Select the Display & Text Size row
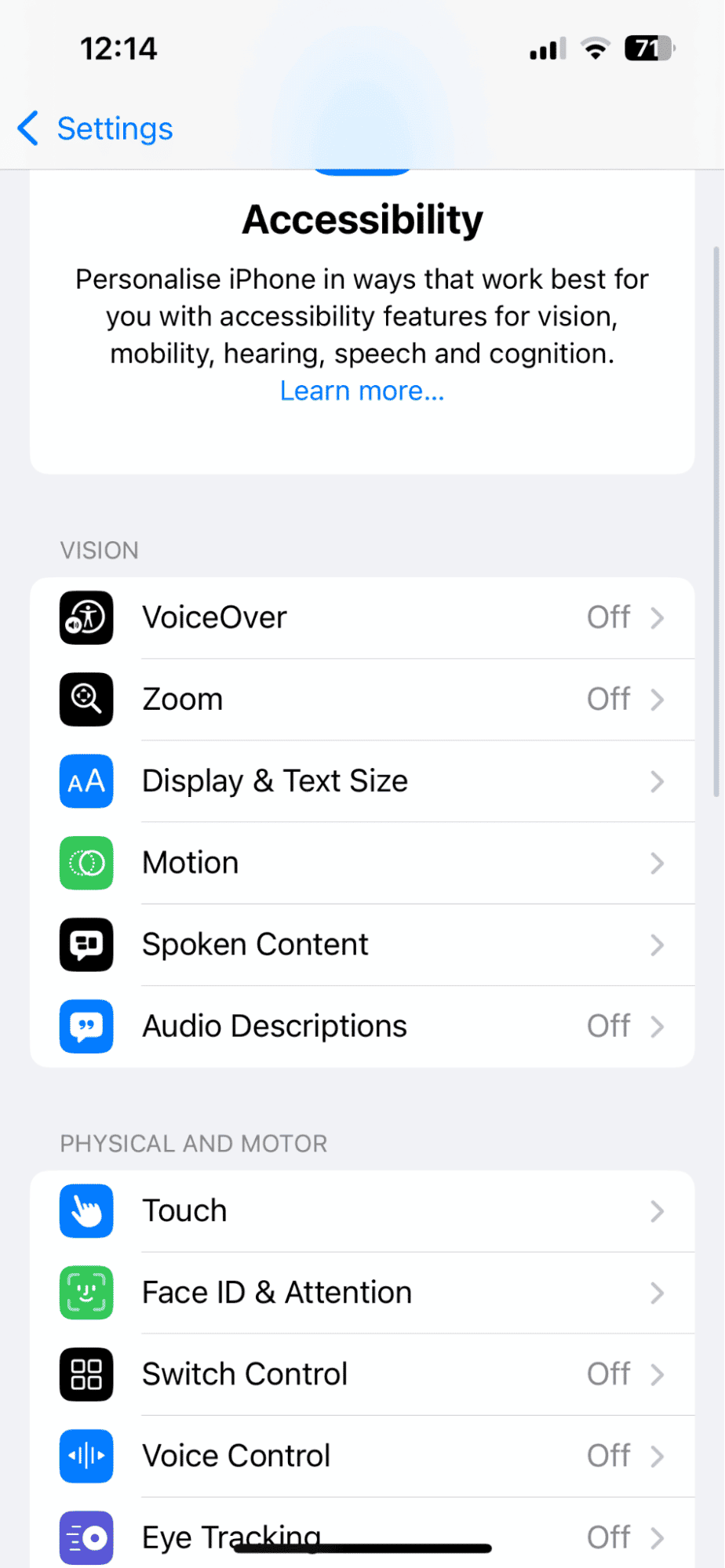The image size is (725, 1568). (x=362, y=781)
